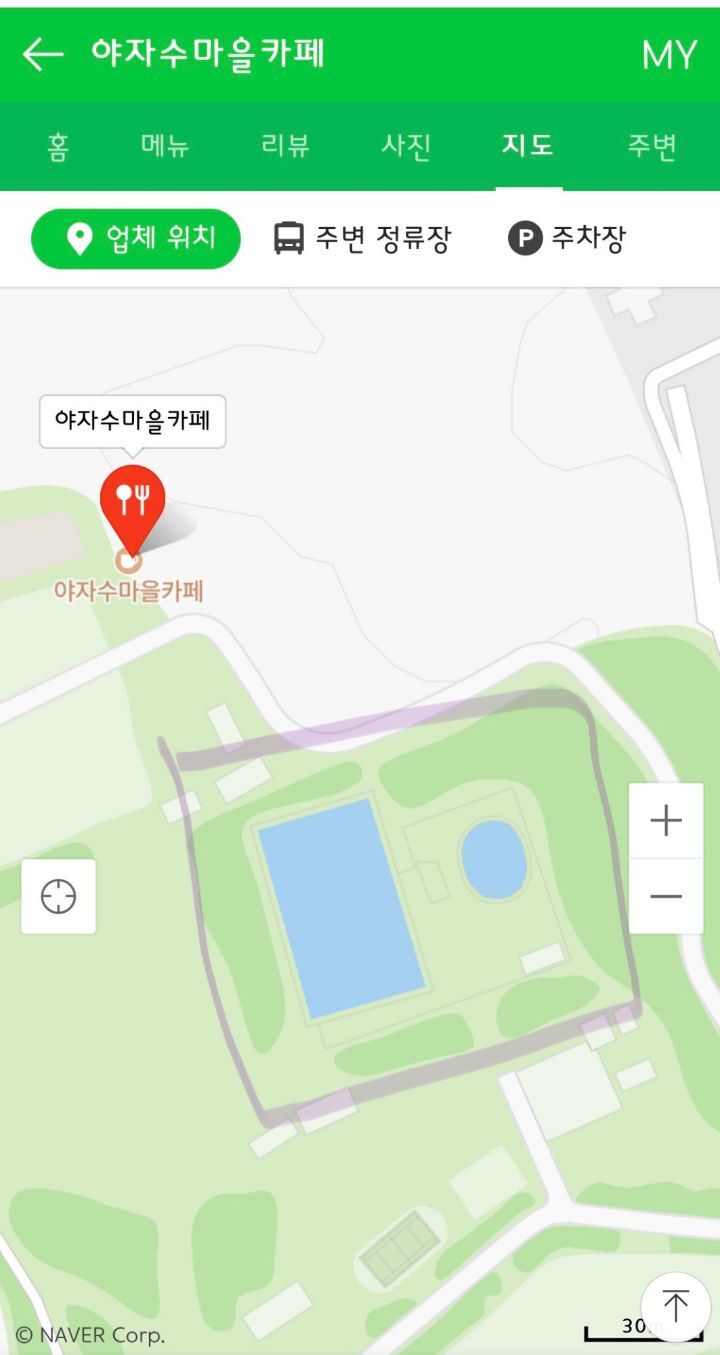The image size is (720, 1355).
Task: Show 주변 정류장 on the map
Action: point(362,239)
